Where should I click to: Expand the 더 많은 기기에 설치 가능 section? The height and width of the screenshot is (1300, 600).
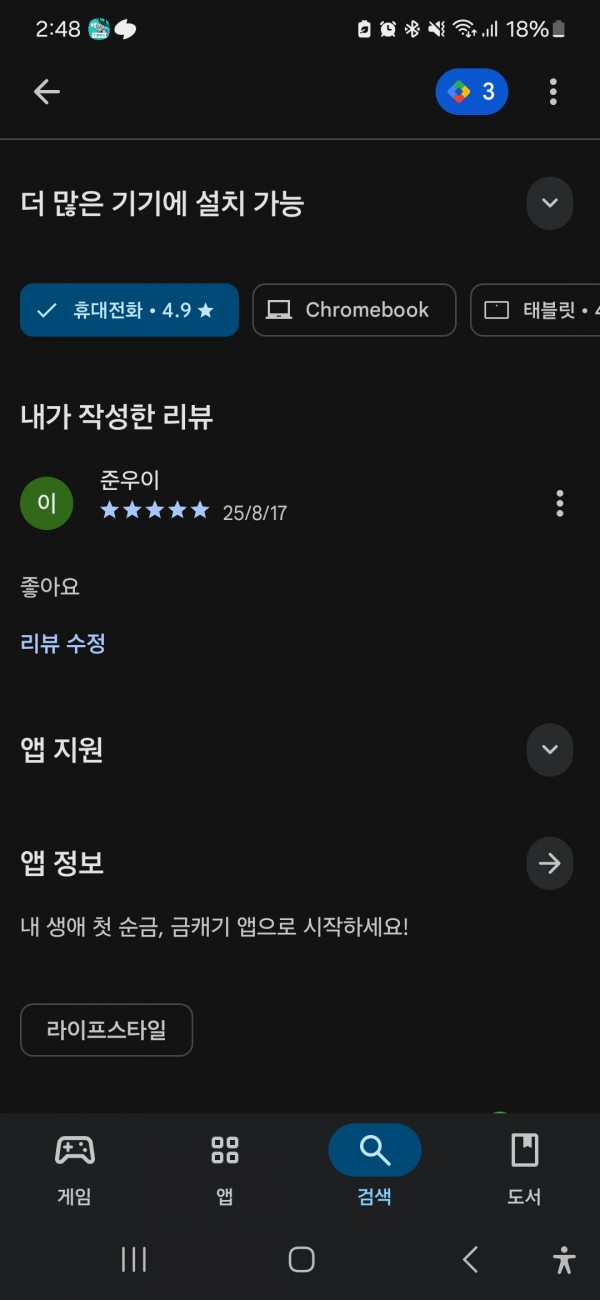click(x=550, y=203)
